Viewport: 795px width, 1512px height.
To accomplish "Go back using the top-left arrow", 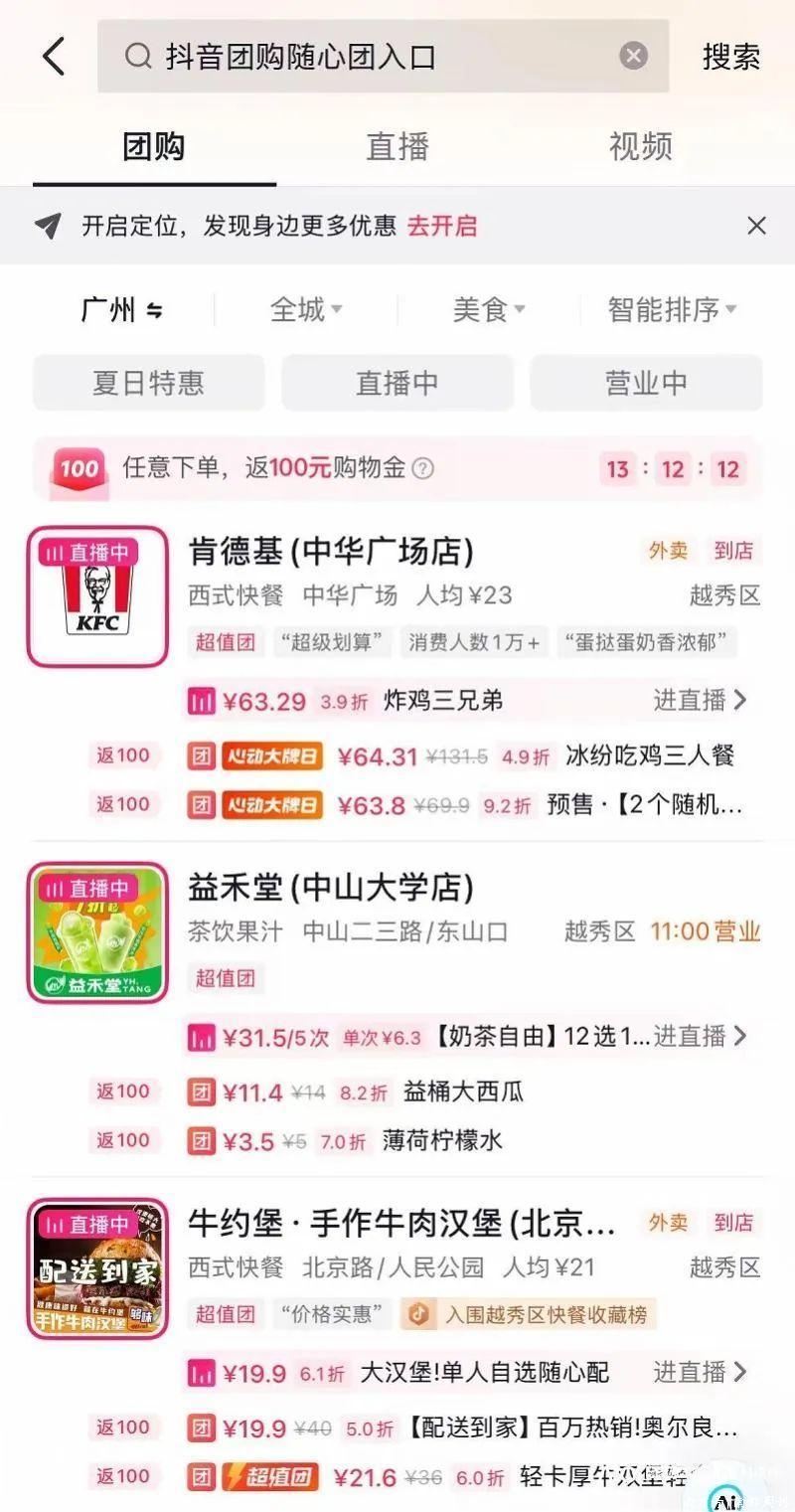I will (x=54, y=57).
